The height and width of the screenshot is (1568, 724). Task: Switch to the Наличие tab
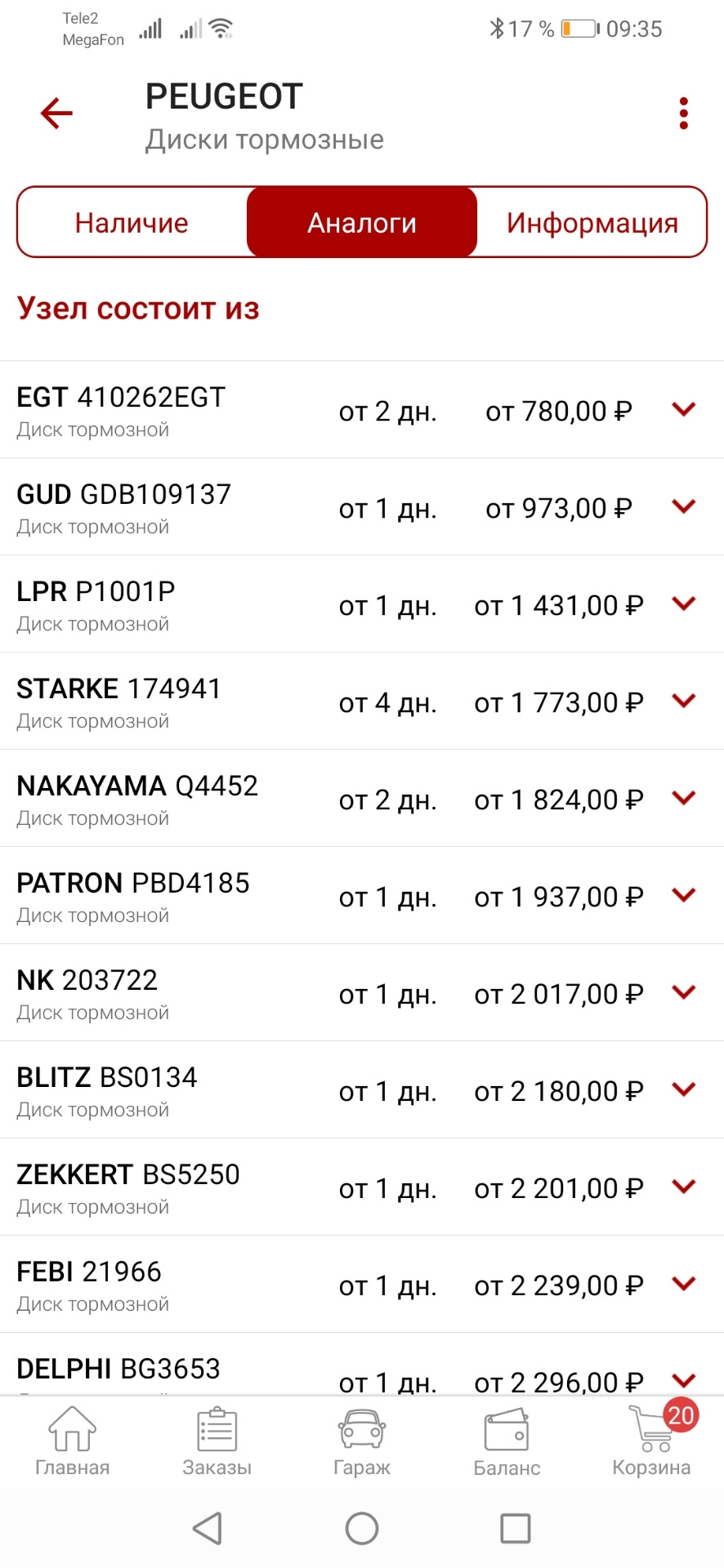coord(132,223)
